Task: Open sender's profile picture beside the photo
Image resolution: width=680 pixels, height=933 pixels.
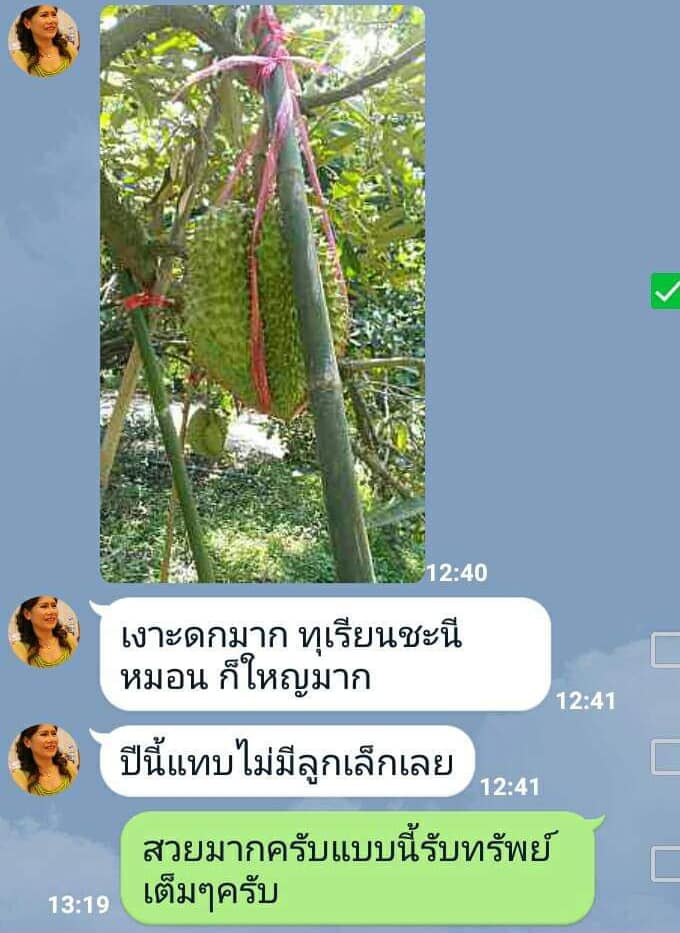Action: (43, 40)
